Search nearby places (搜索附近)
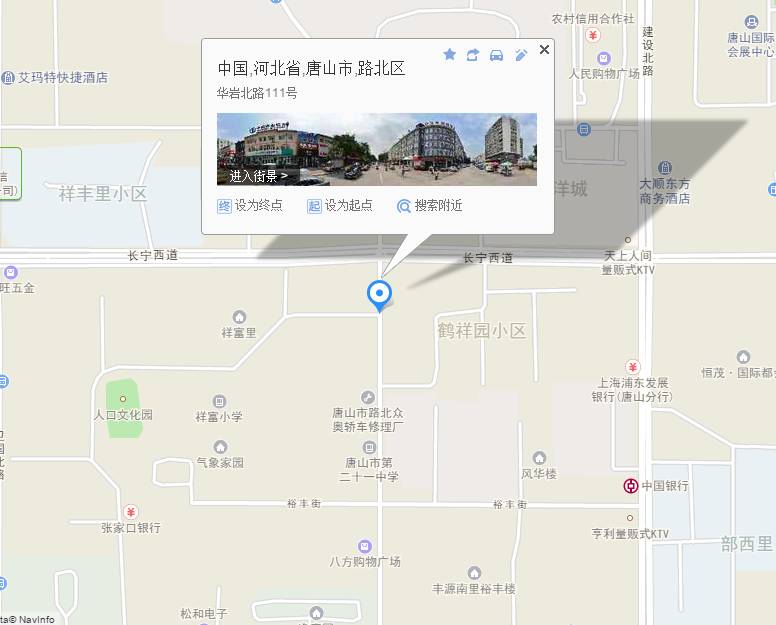Image resolution: width=776 pixels, height=625 pixels. pos(430,205)
